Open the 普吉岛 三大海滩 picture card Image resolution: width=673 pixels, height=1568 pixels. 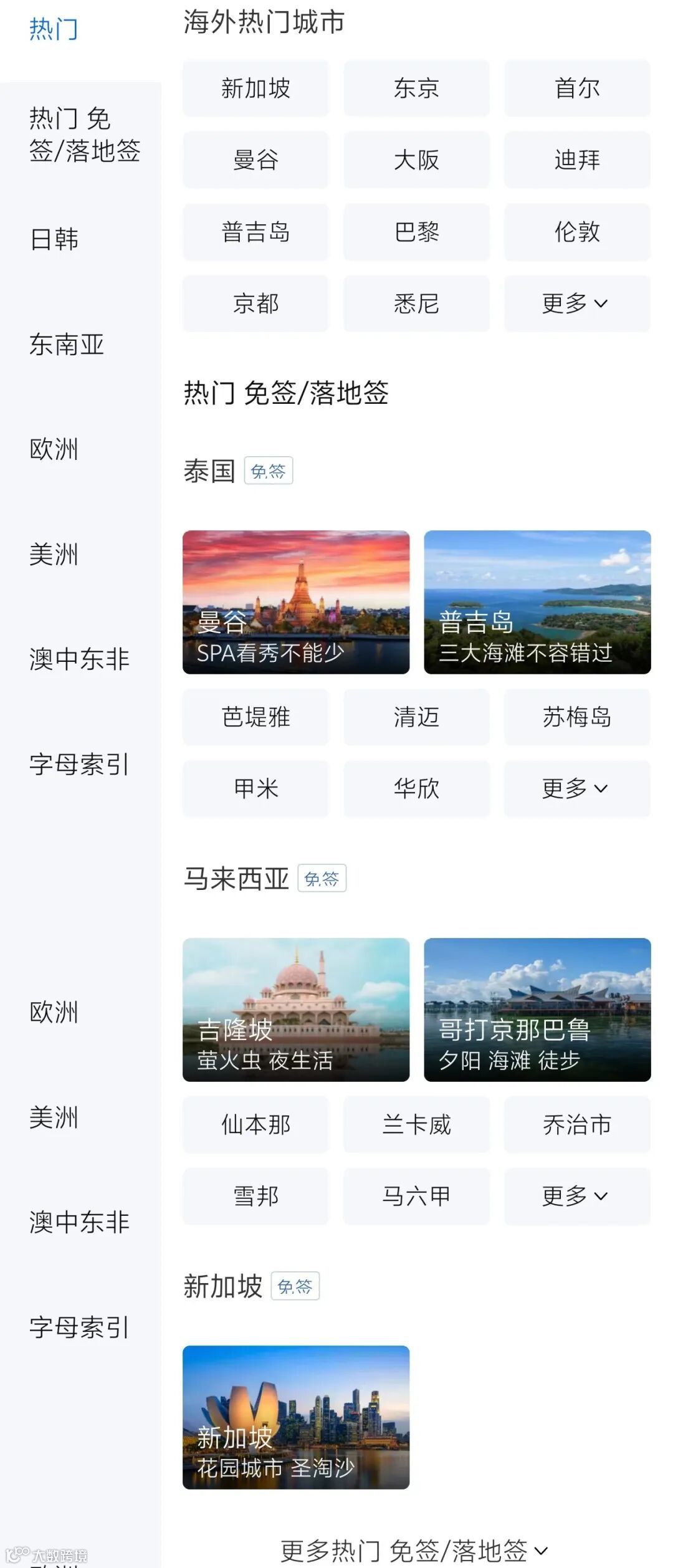[537, 602]
